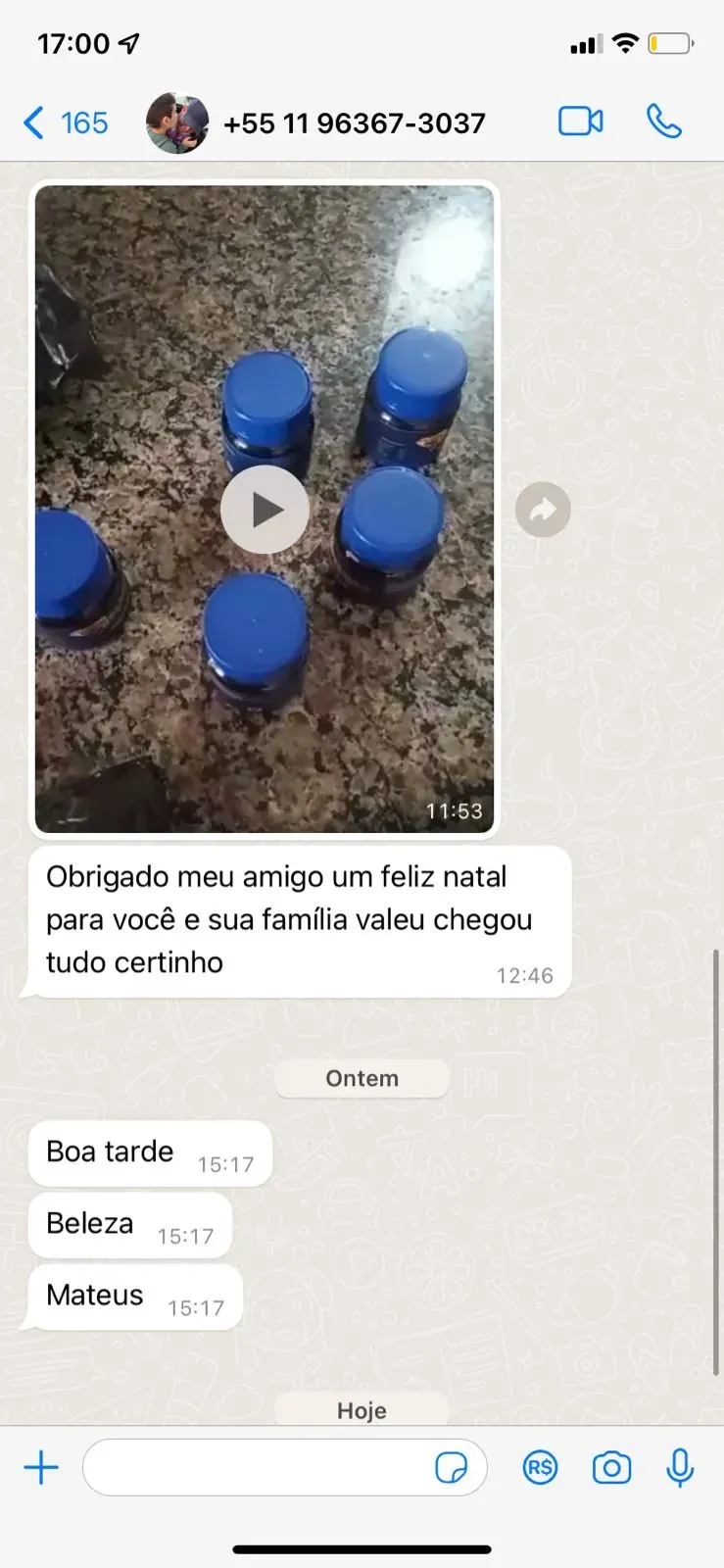Open the camera to send a photo
This screenshot has width=724, height=1568.
(x=611, y=1468)
